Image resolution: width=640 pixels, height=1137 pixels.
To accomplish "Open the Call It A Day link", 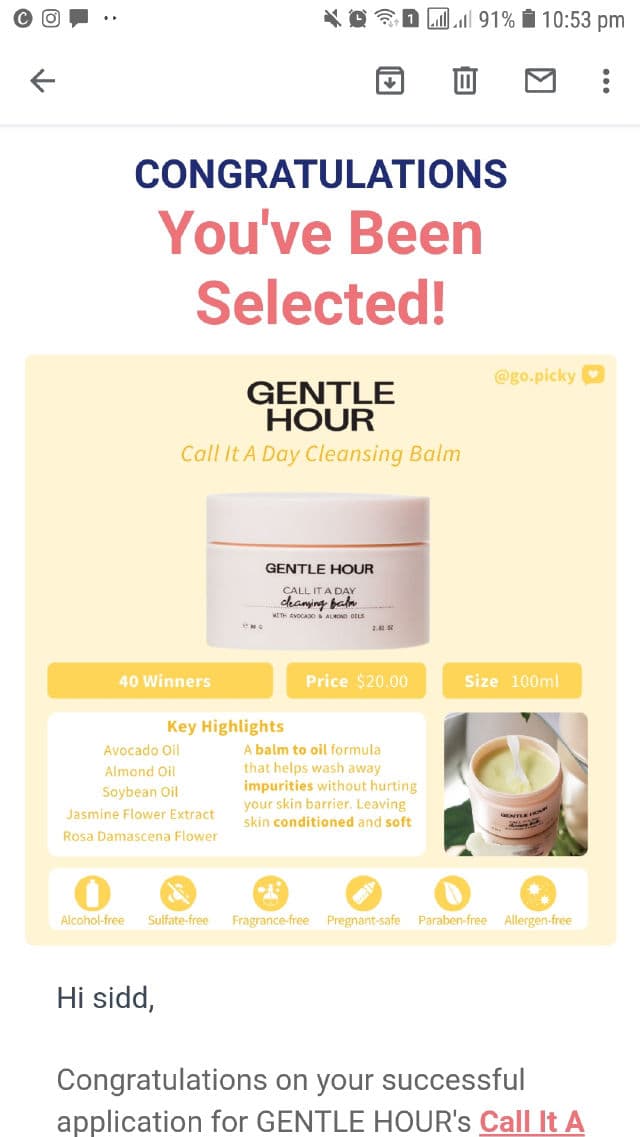I will (531, 1121).
